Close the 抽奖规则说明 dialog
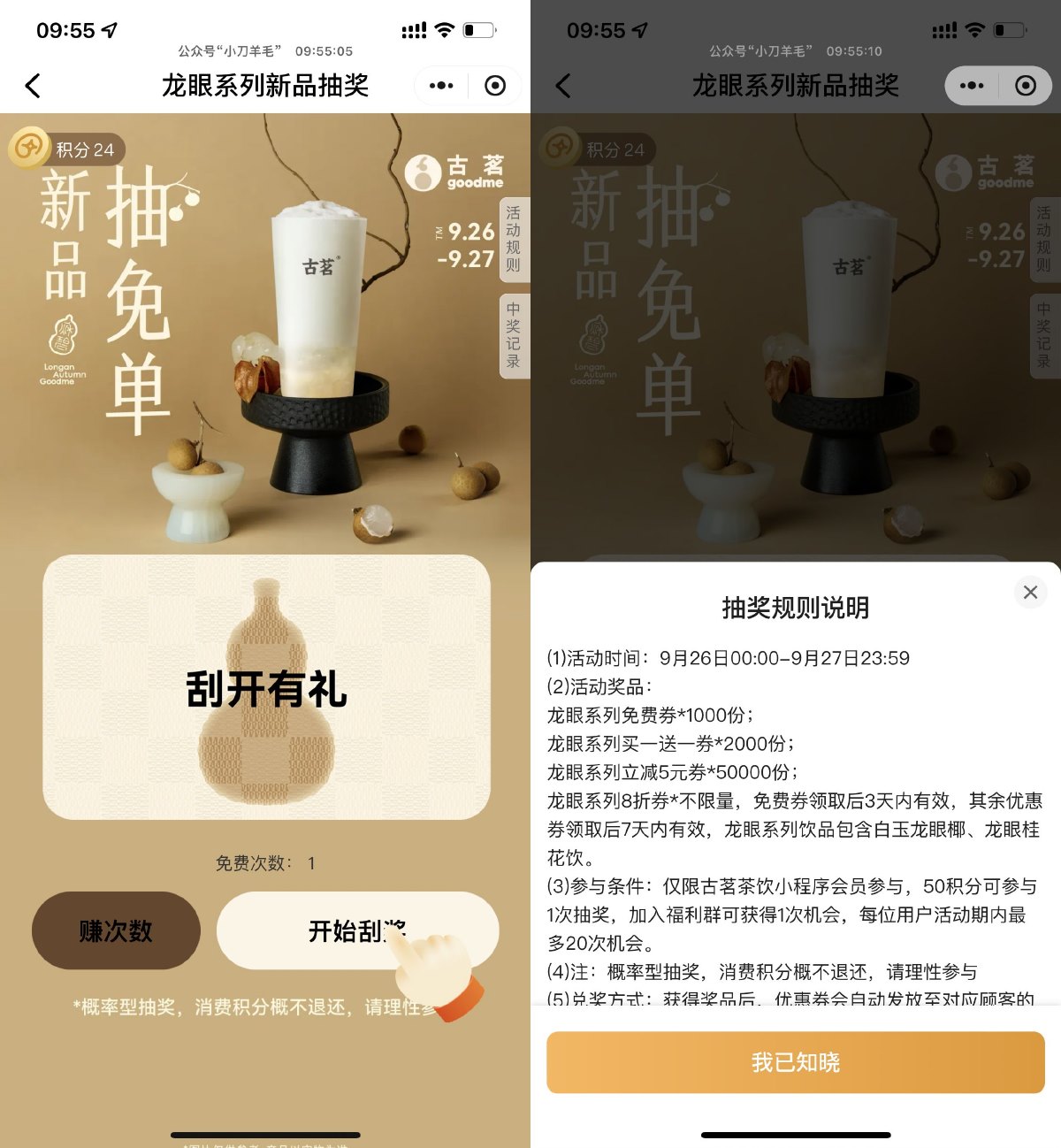Screen dimensions: 1061x1148 tap(1030, 593)
